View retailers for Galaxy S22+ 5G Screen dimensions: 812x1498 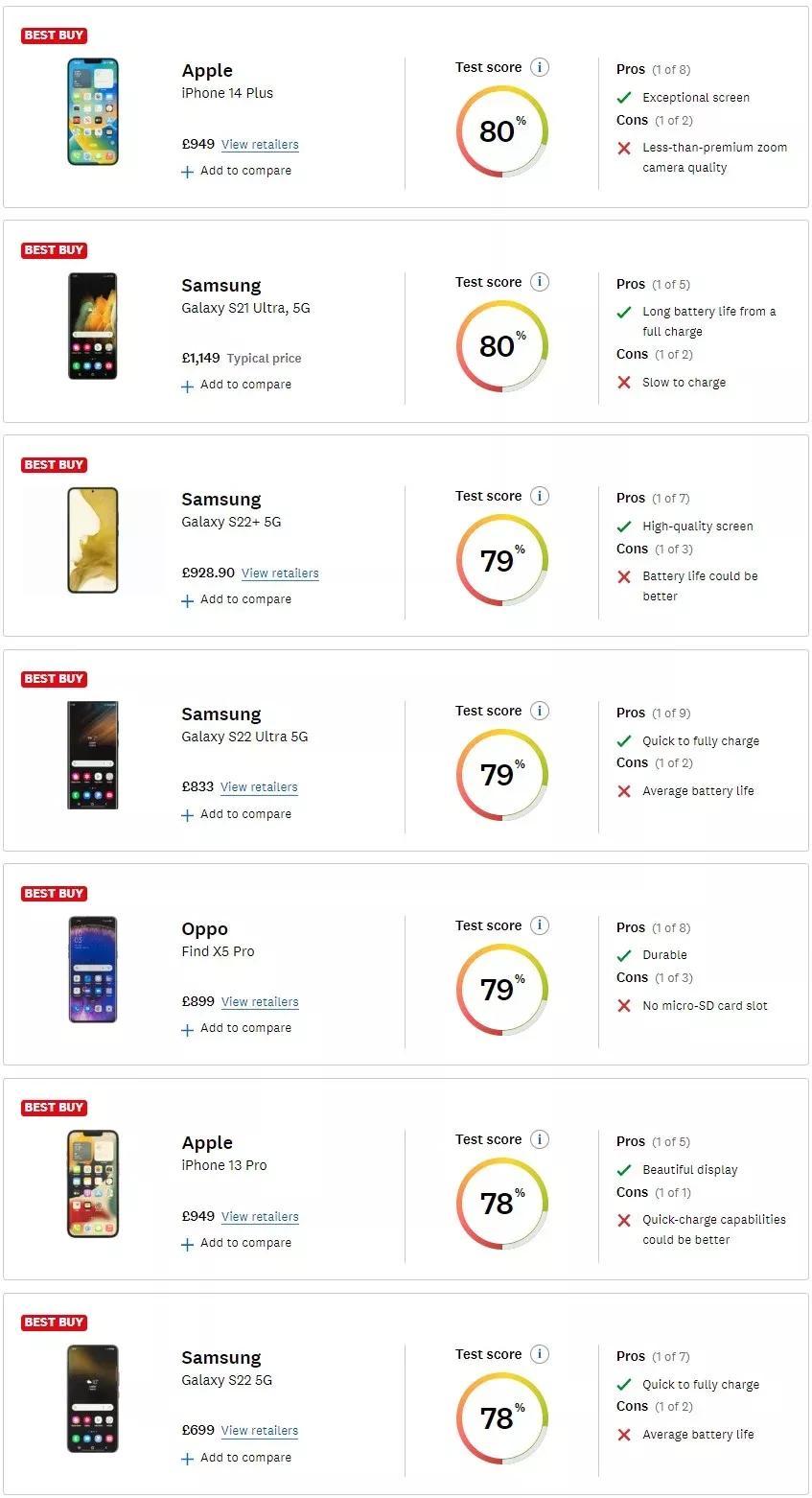tap(280, 573)
